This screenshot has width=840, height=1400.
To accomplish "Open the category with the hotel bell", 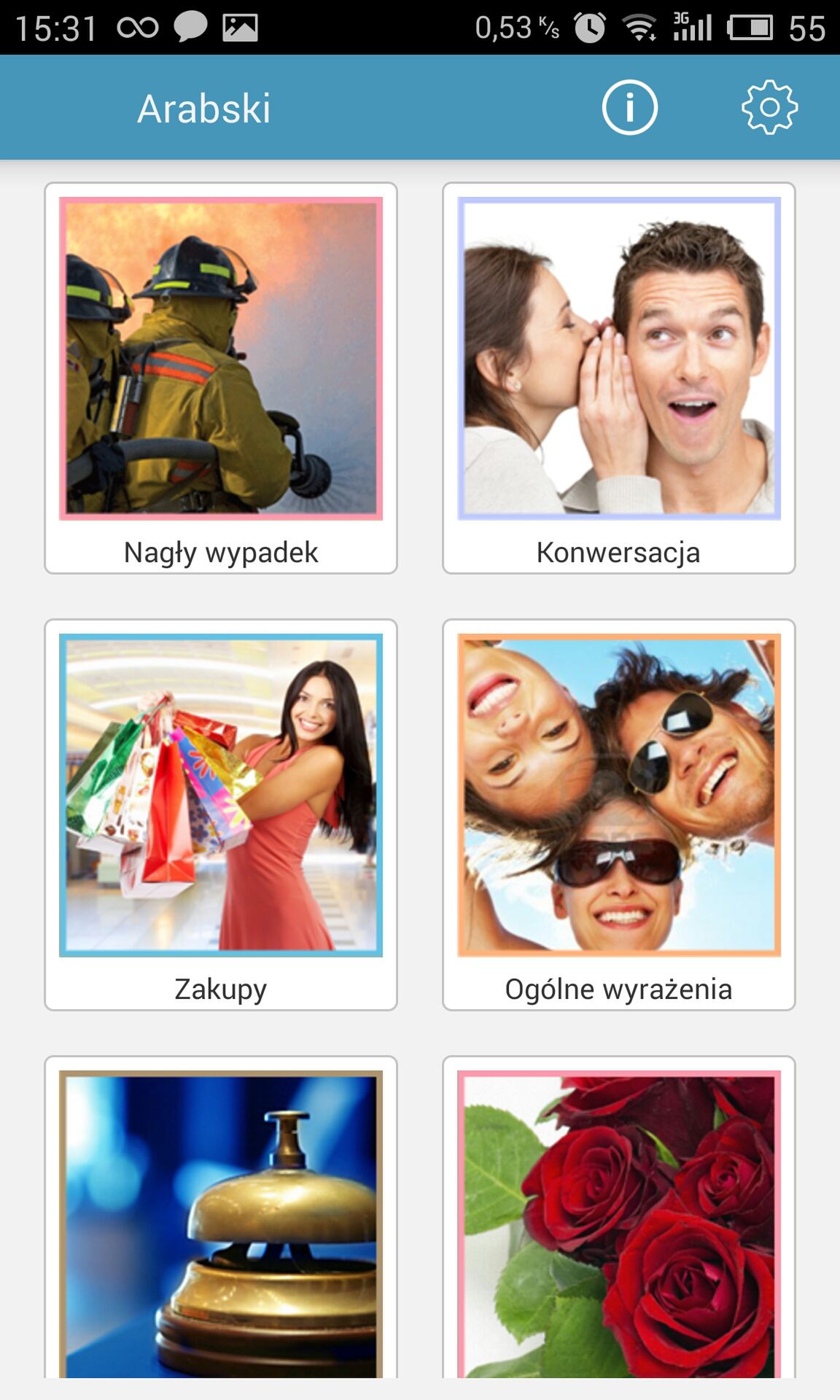I will tap(221, 1217).
